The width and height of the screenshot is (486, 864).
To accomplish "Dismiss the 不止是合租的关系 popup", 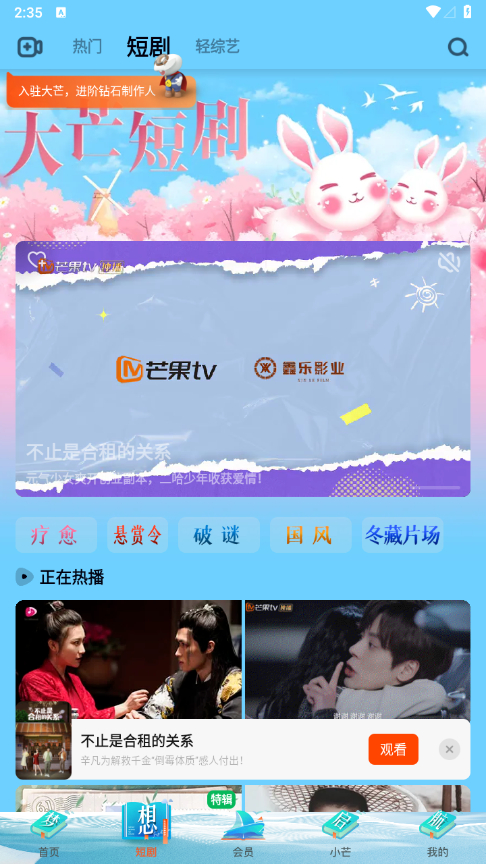I will tap(450, 749).
